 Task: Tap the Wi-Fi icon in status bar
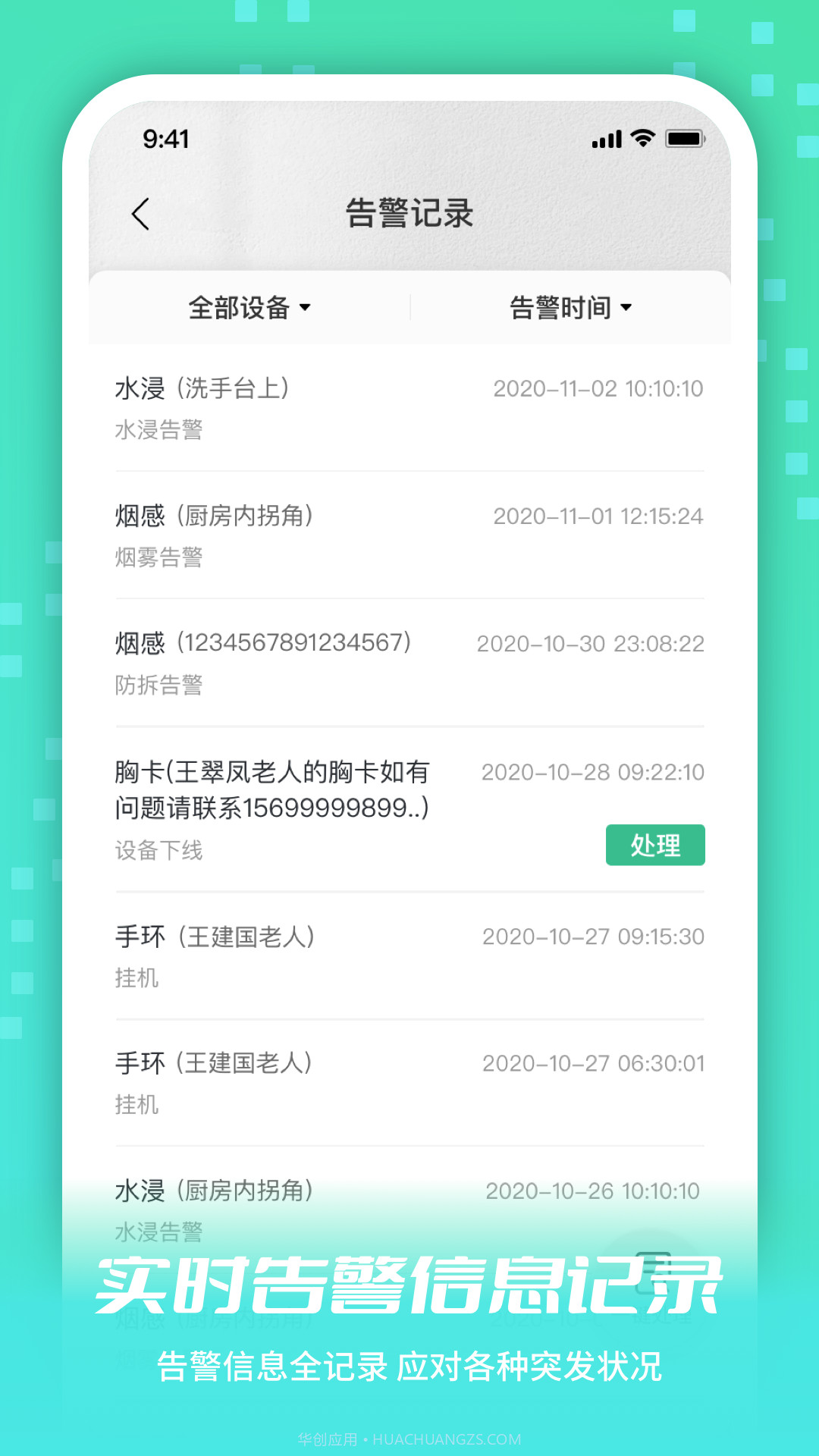coord(641,139)
